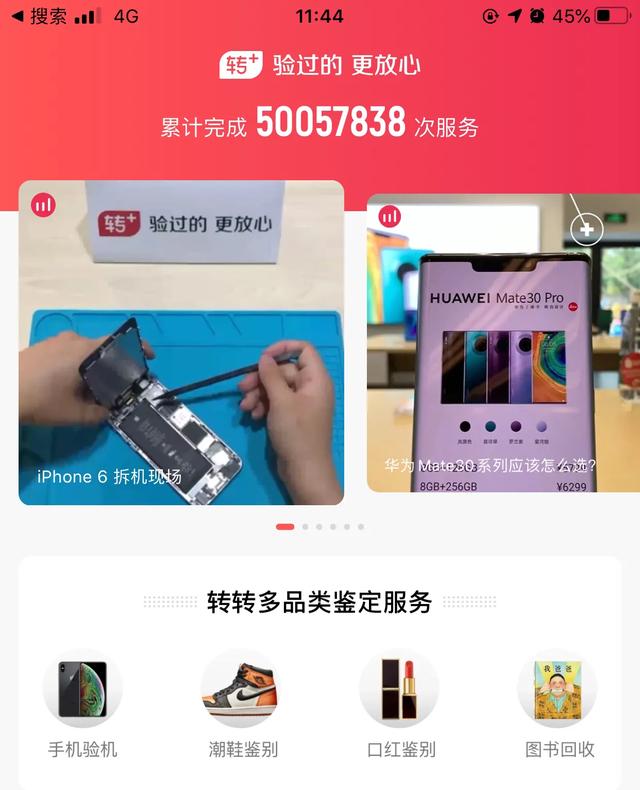Tap the carousel page indicator dots
This screenshot has width=640, height=790.
click(x=320, y=526)
